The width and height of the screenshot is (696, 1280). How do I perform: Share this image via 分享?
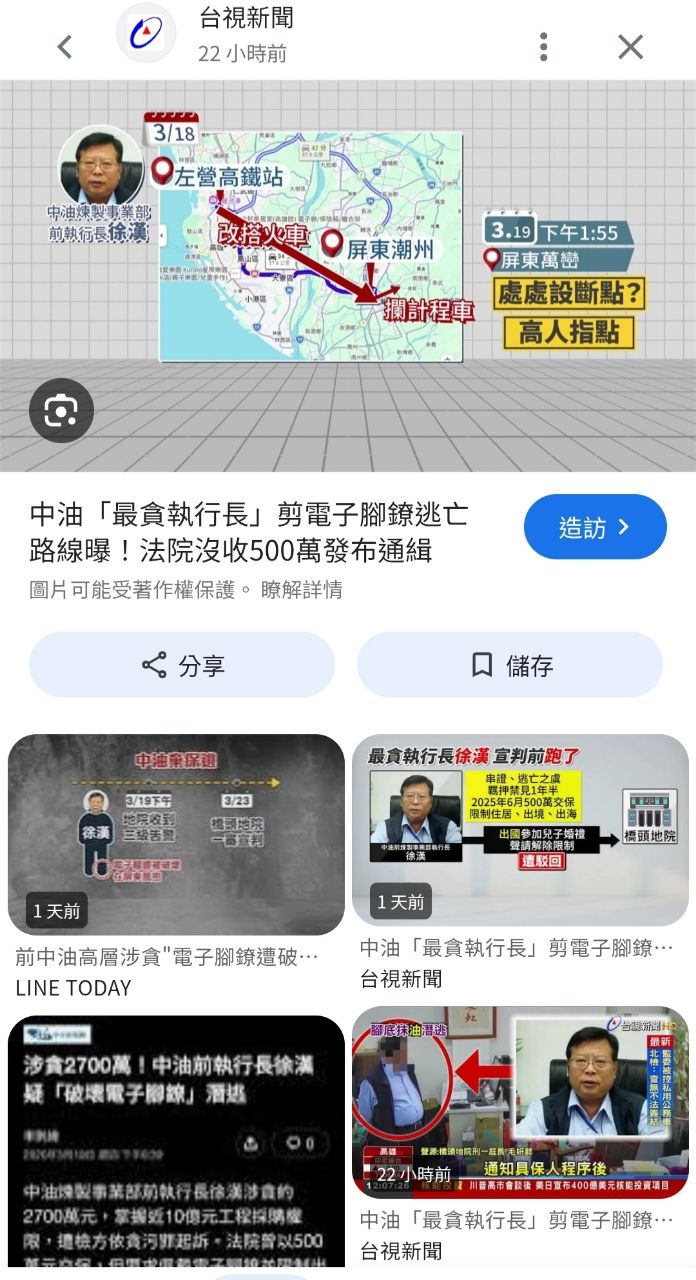point(182,665)
